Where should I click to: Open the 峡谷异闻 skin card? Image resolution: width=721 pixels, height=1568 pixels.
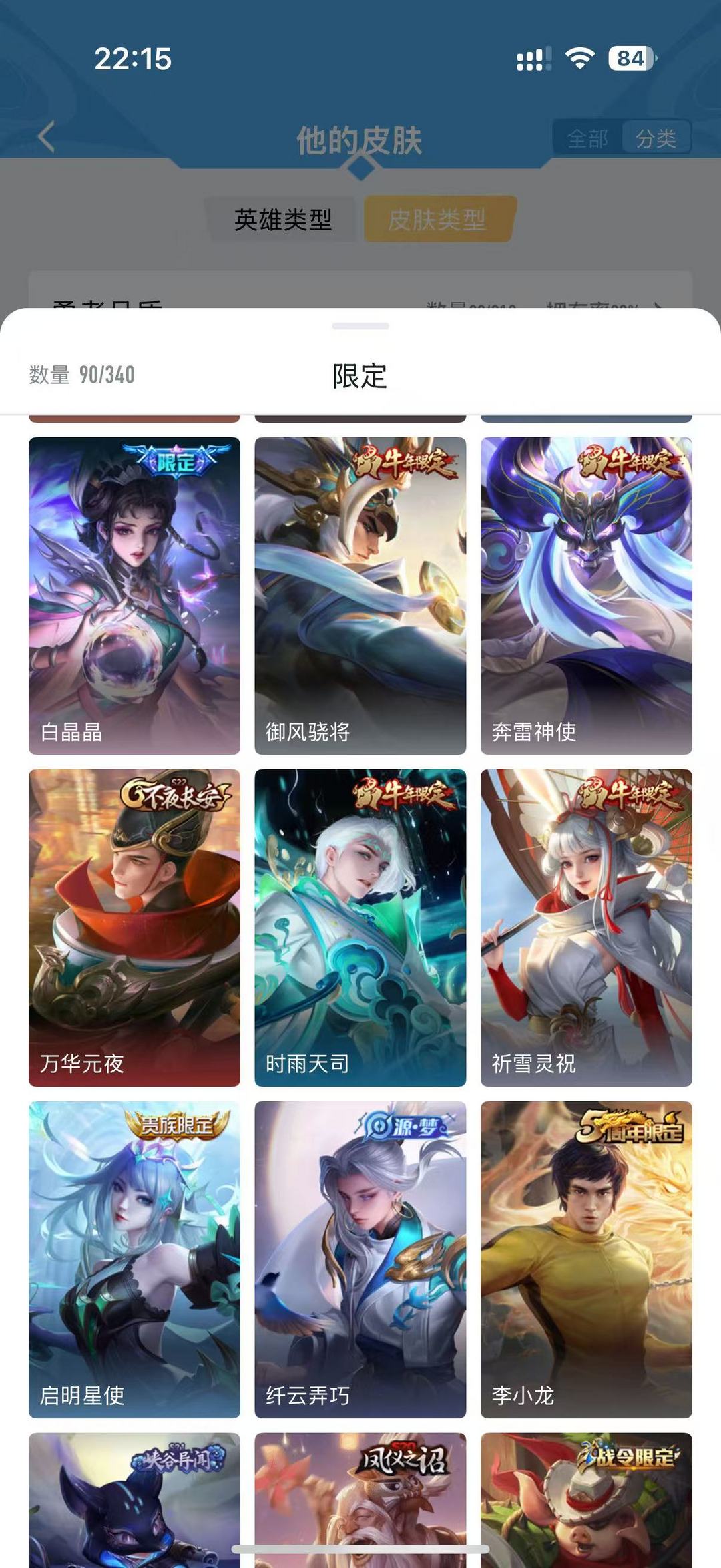134,1500
